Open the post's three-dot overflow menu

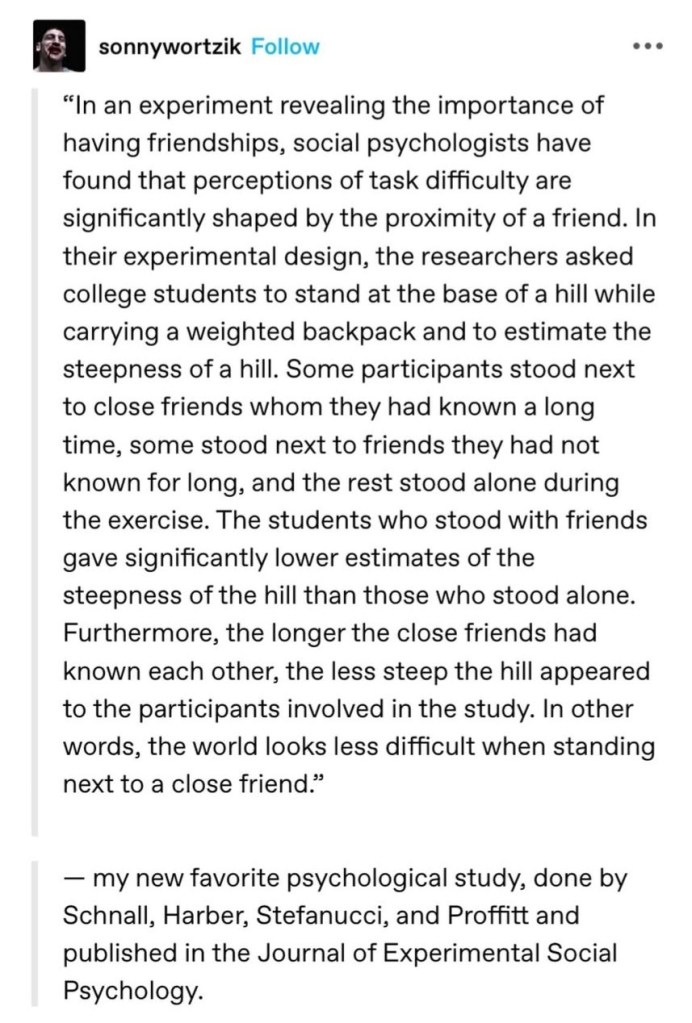(x=650, y=47)
